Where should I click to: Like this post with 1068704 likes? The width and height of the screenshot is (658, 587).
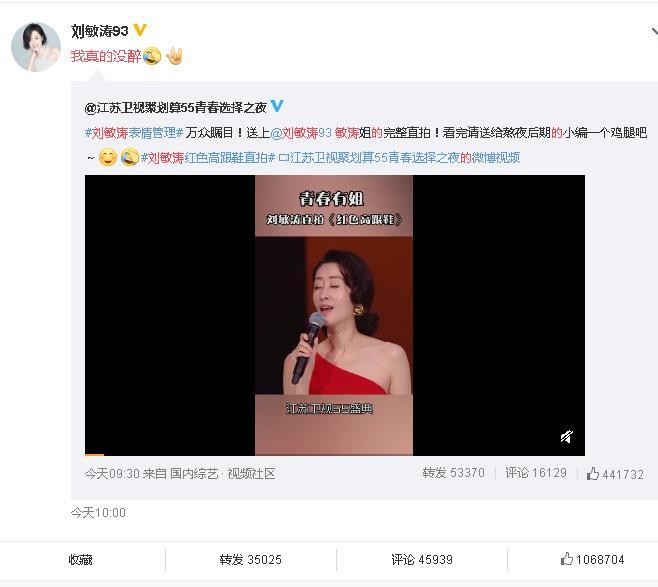point(592,560)
